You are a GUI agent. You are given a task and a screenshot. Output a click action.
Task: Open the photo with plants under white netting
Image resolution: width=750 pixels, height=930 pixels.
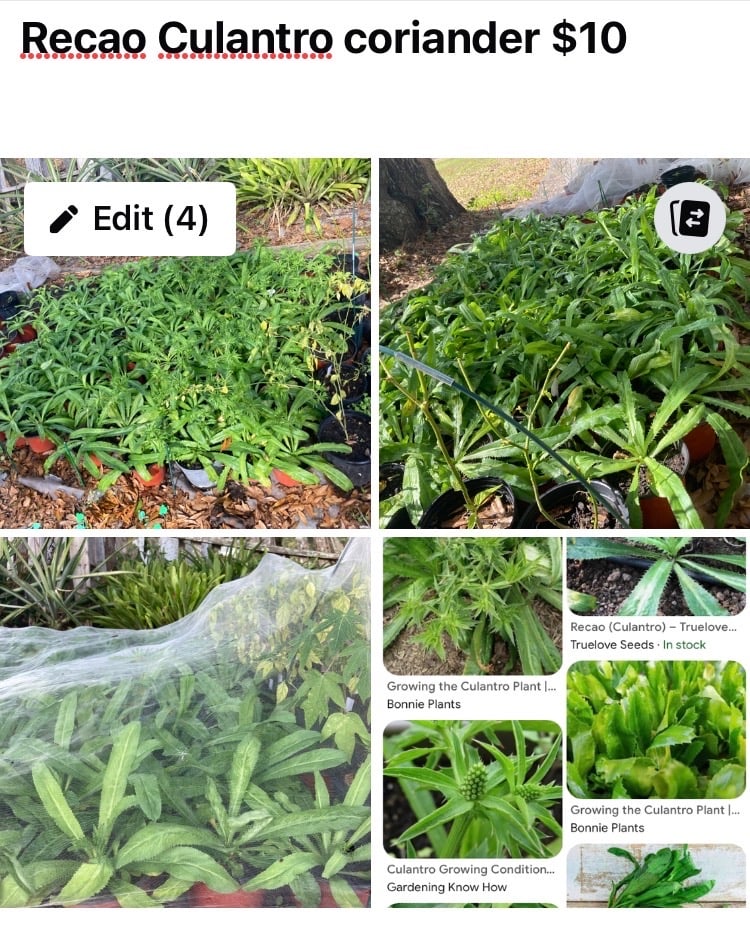(x=185, y=722)
